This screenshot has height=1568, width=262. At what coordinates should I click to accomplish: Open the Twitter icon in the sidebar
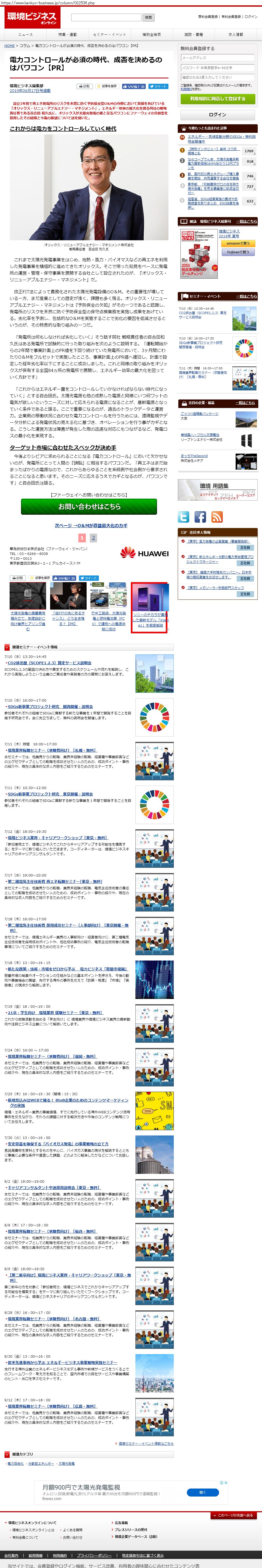click(x=184, y=517)
